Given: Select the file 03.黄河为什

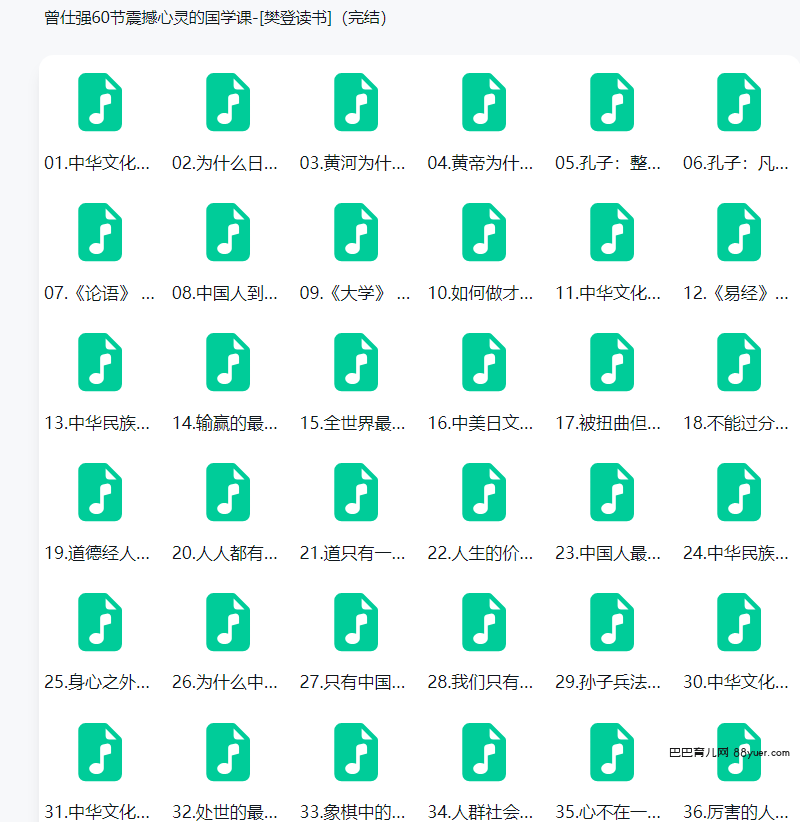Looking at the screenshot, I should pyautogui.click(x=355, y=103).
